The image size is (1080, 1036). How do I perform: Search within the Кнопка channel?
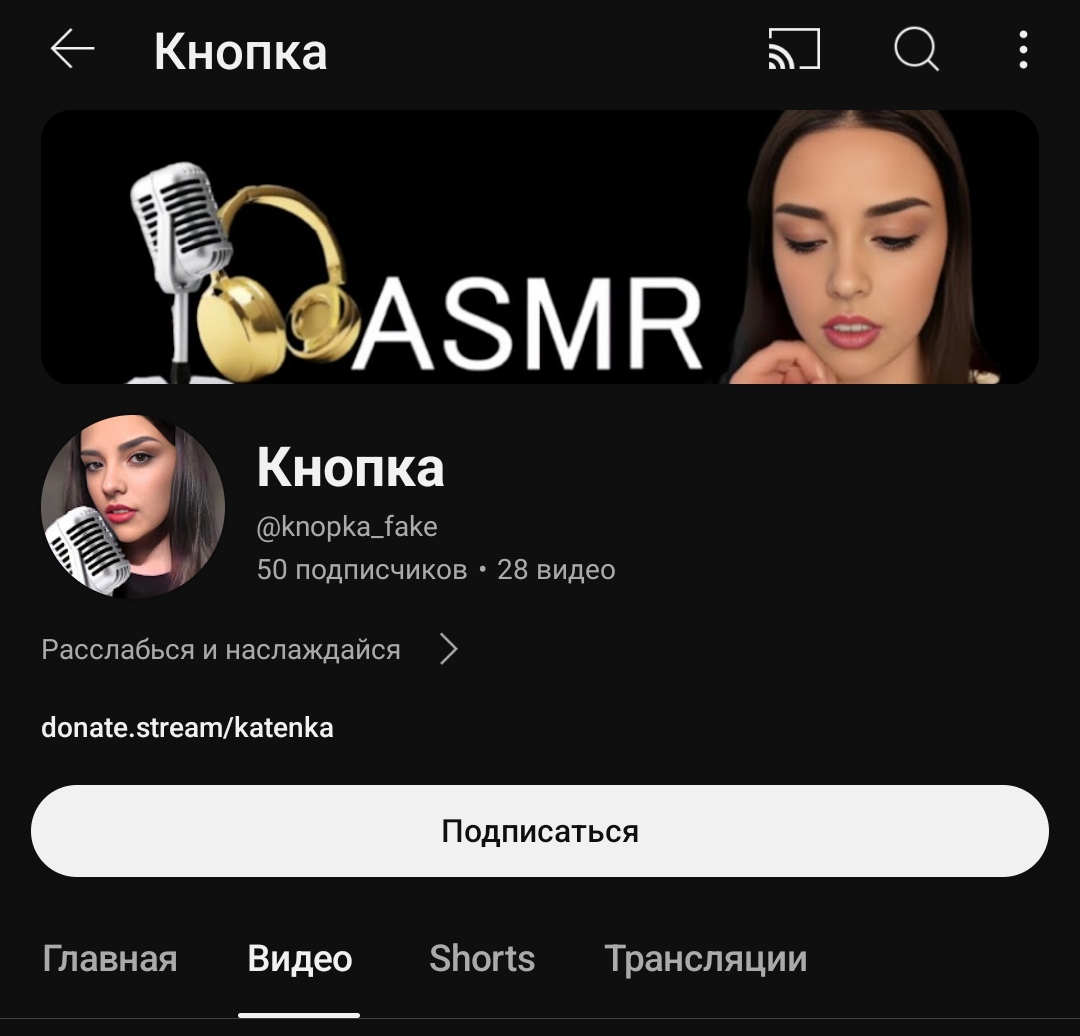pyautogui.click(x=916, y=49)
